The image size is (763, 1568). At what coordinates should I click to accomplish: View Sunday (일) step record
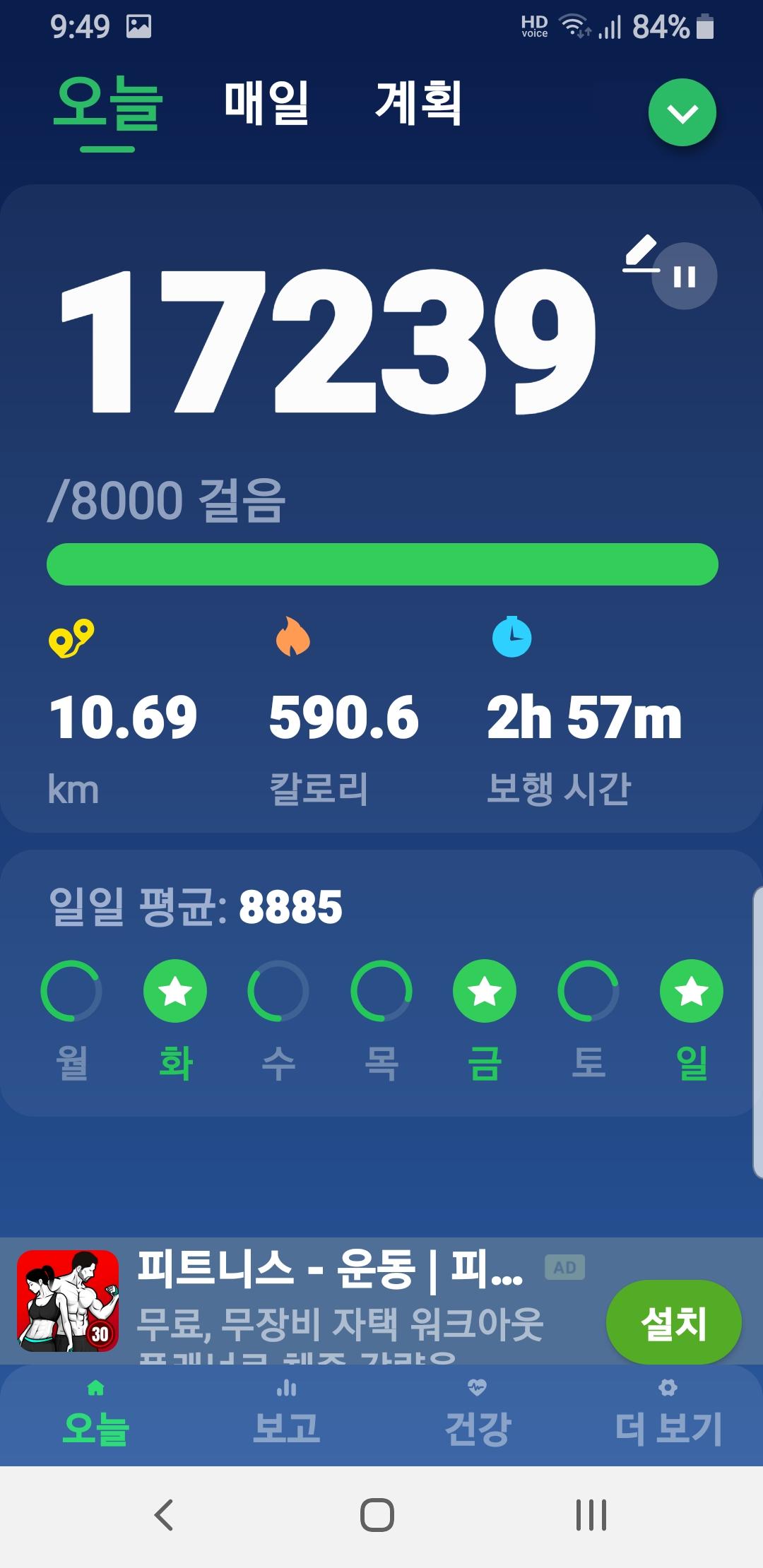tap(691, 991)
